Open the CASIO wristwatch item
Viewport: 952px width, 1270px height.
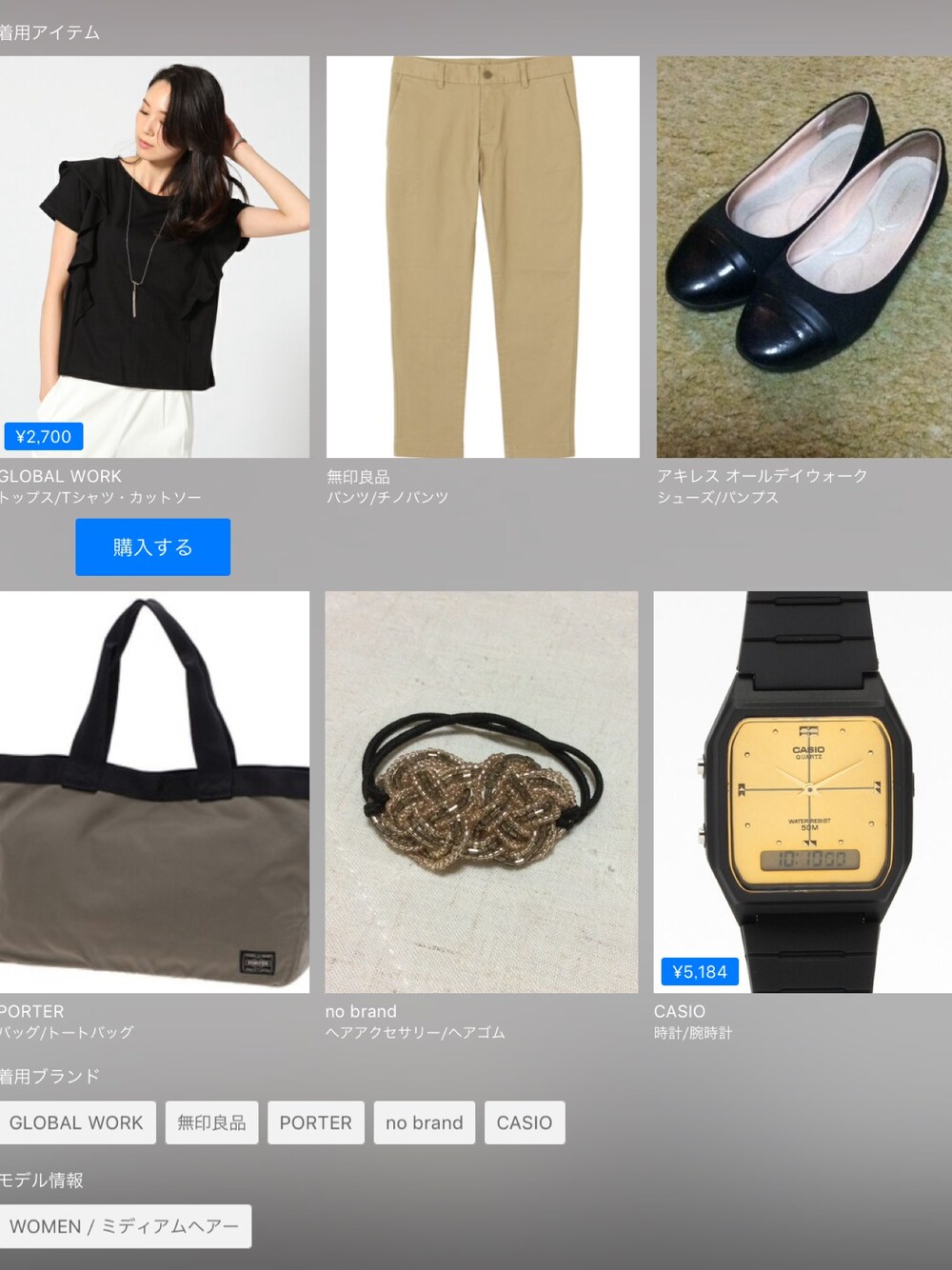803,792
